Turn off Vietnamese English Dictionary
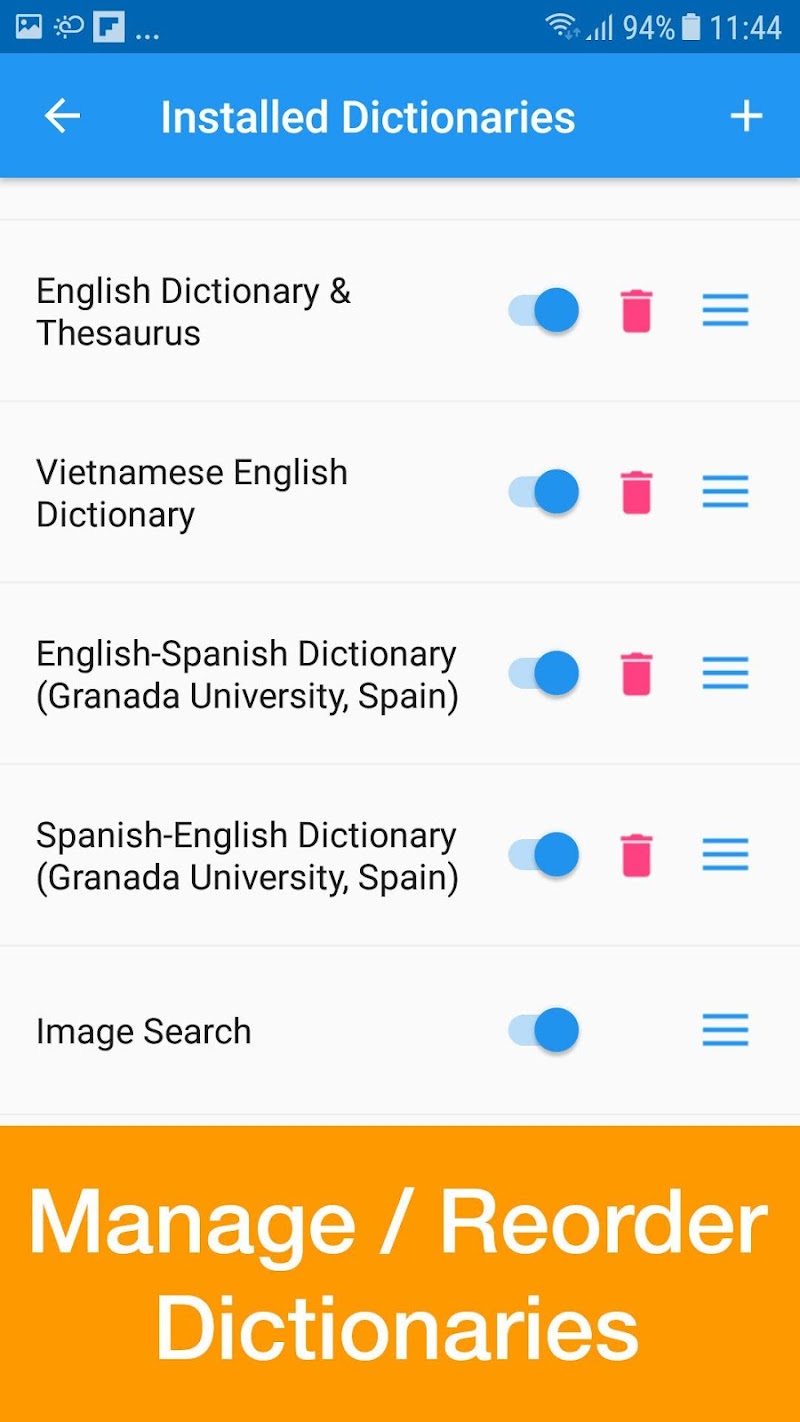This screenshot has width=800, height=1422. 545,492
